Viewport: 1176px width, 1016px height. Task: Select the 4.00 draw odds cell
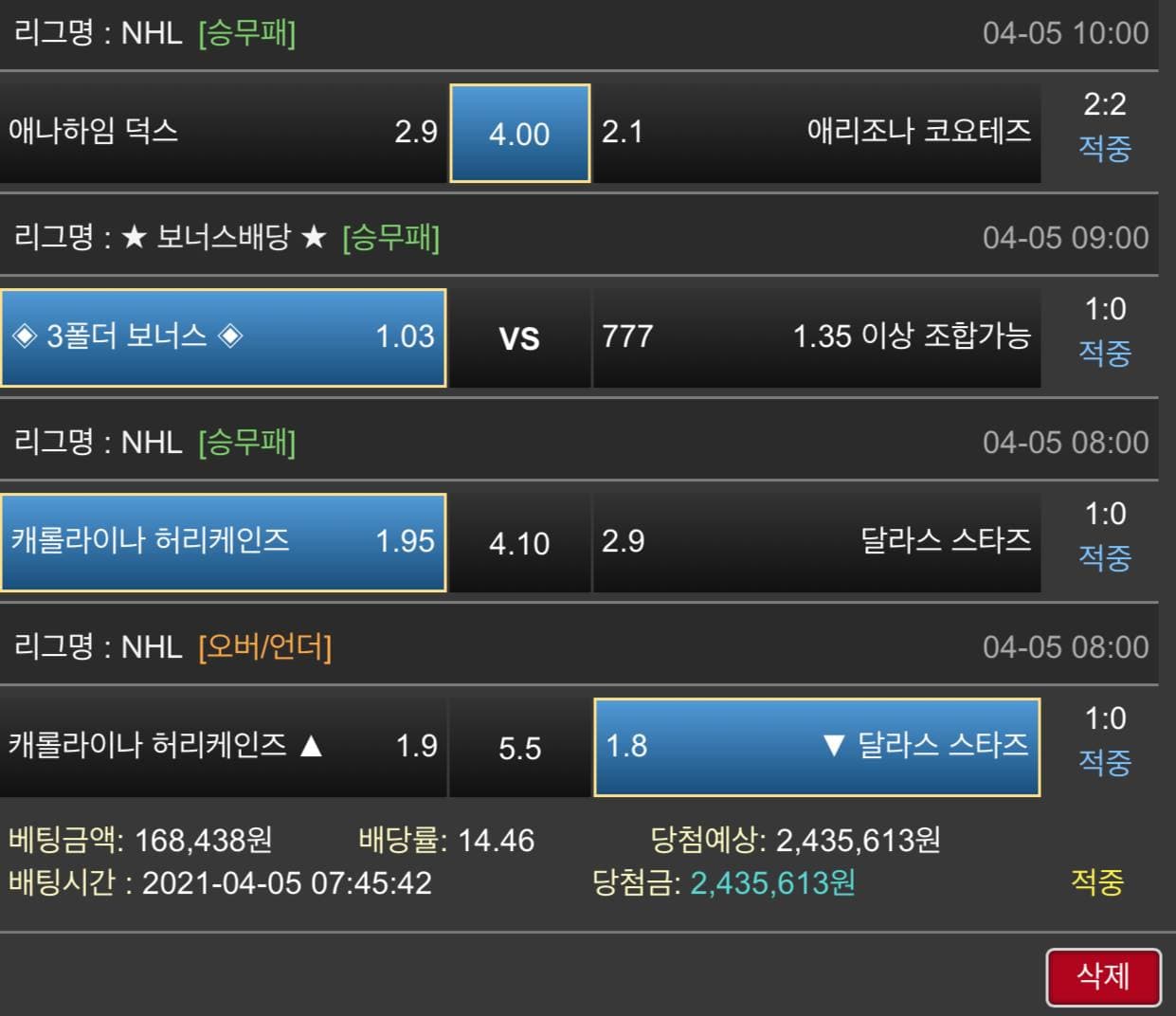[x=519, y=133]
